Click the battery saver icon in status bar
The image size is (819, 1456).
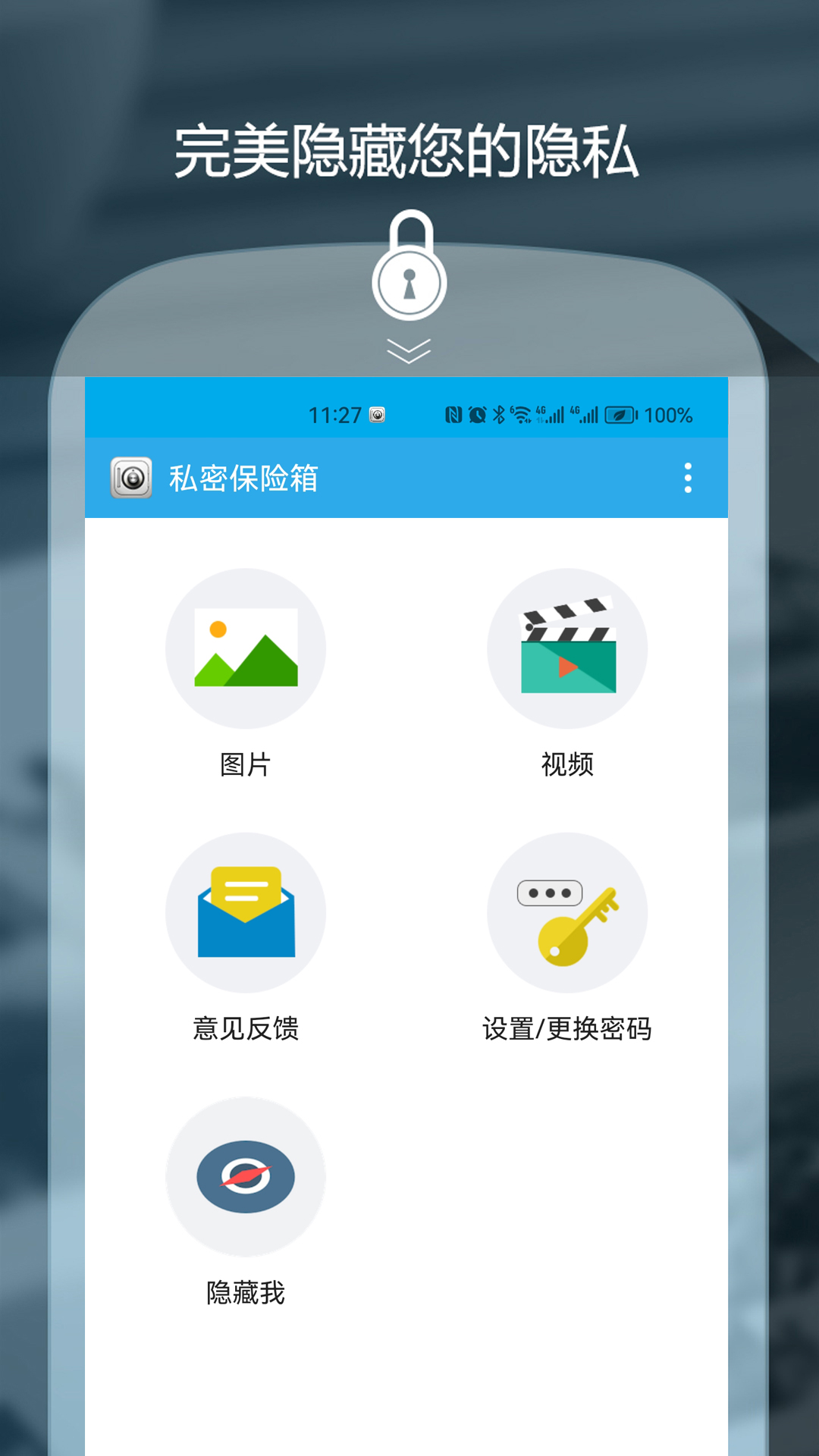point(620,415)
